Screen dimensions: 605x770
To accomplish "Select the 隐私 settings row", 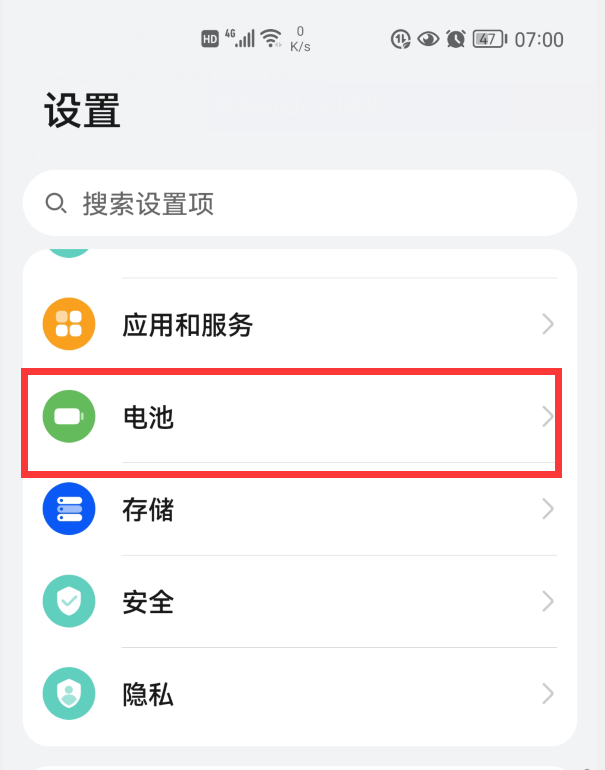I will point(298,694).
